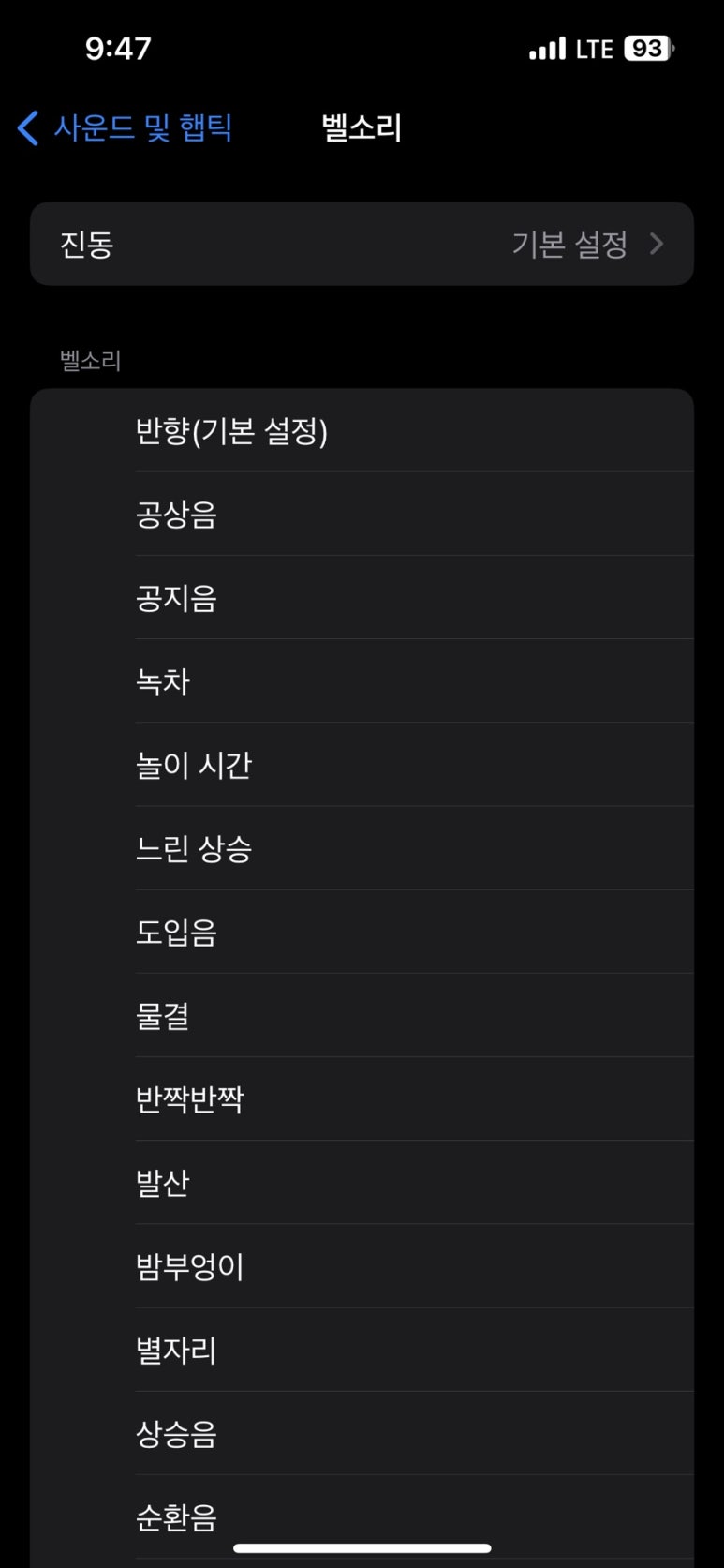
Task: Pick the 녹차 ringtone
Action: [x=362, y=681]
